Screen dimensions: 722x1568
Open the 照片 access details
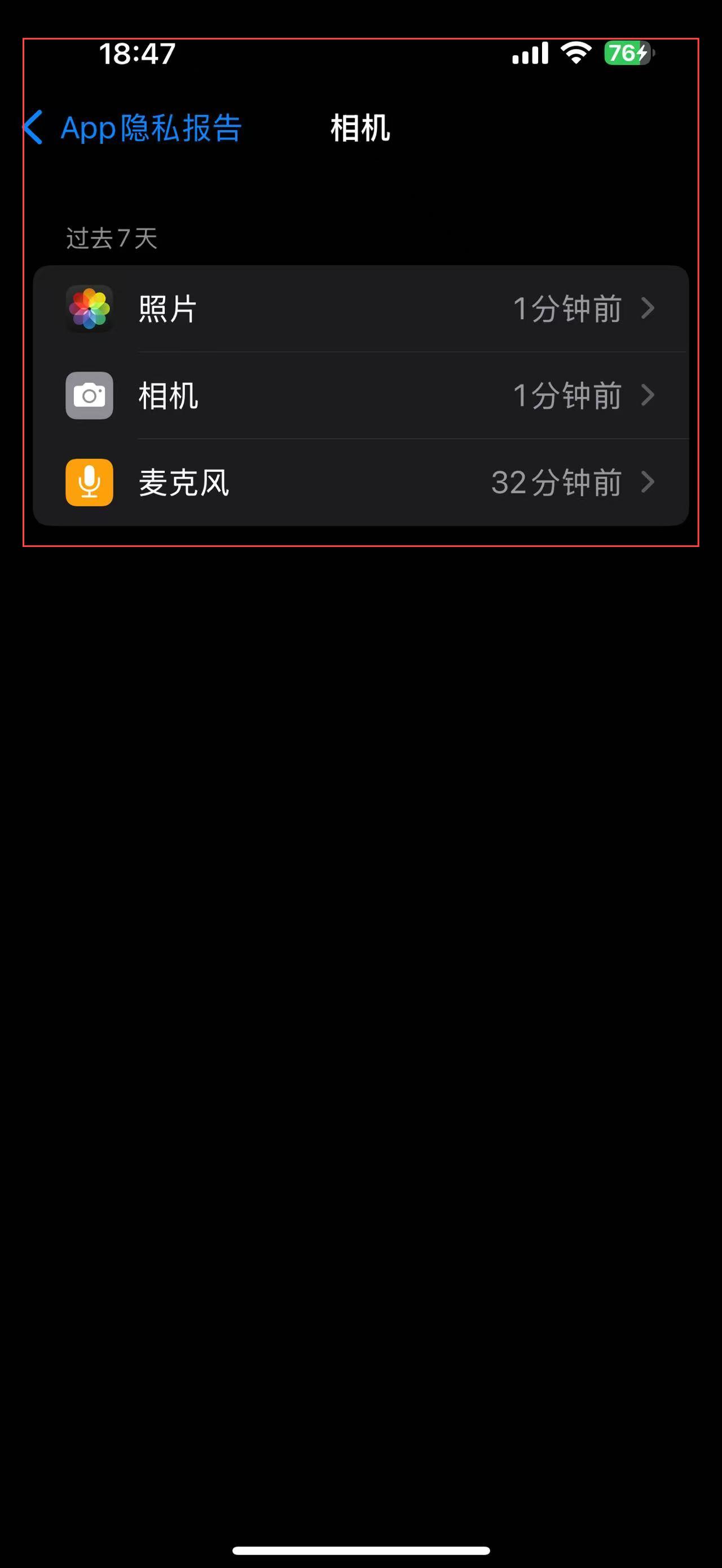[x=360, y=308]
